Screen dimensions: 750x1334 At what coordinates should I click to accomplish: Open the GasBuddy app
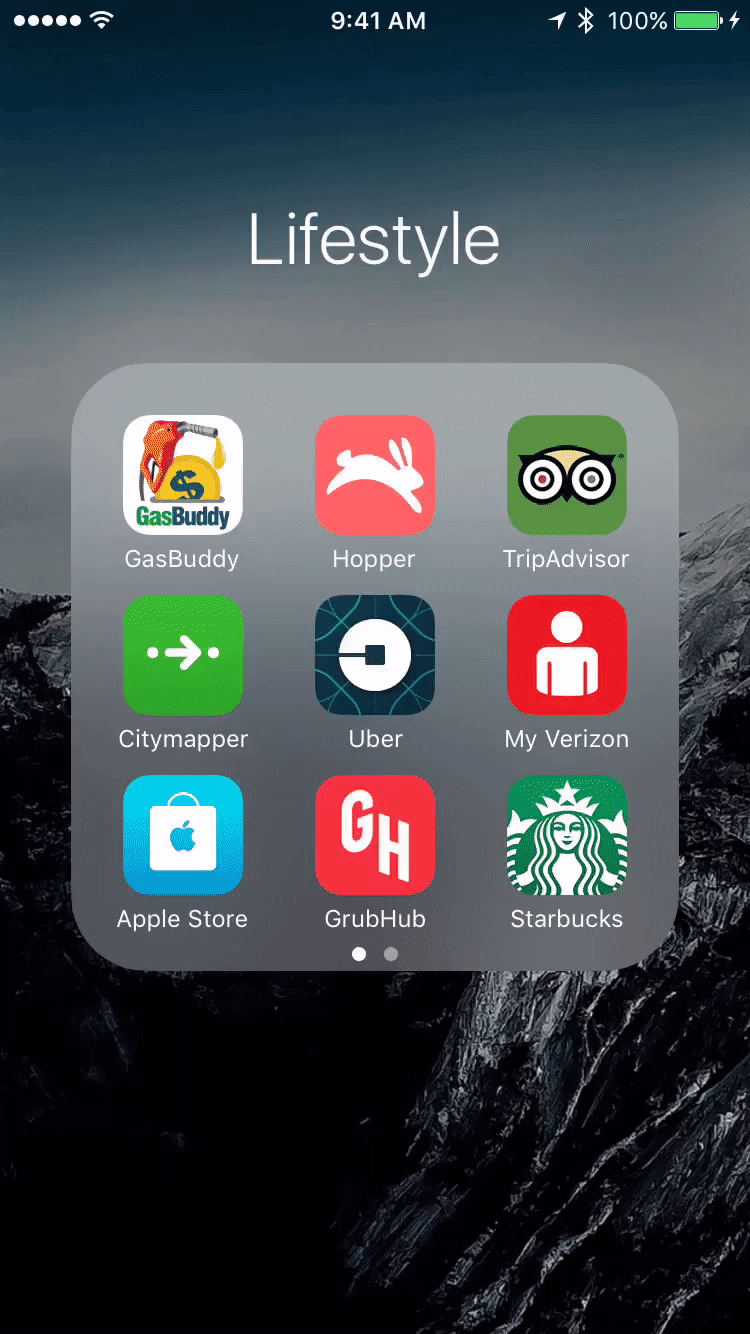(x=182, y=476)
